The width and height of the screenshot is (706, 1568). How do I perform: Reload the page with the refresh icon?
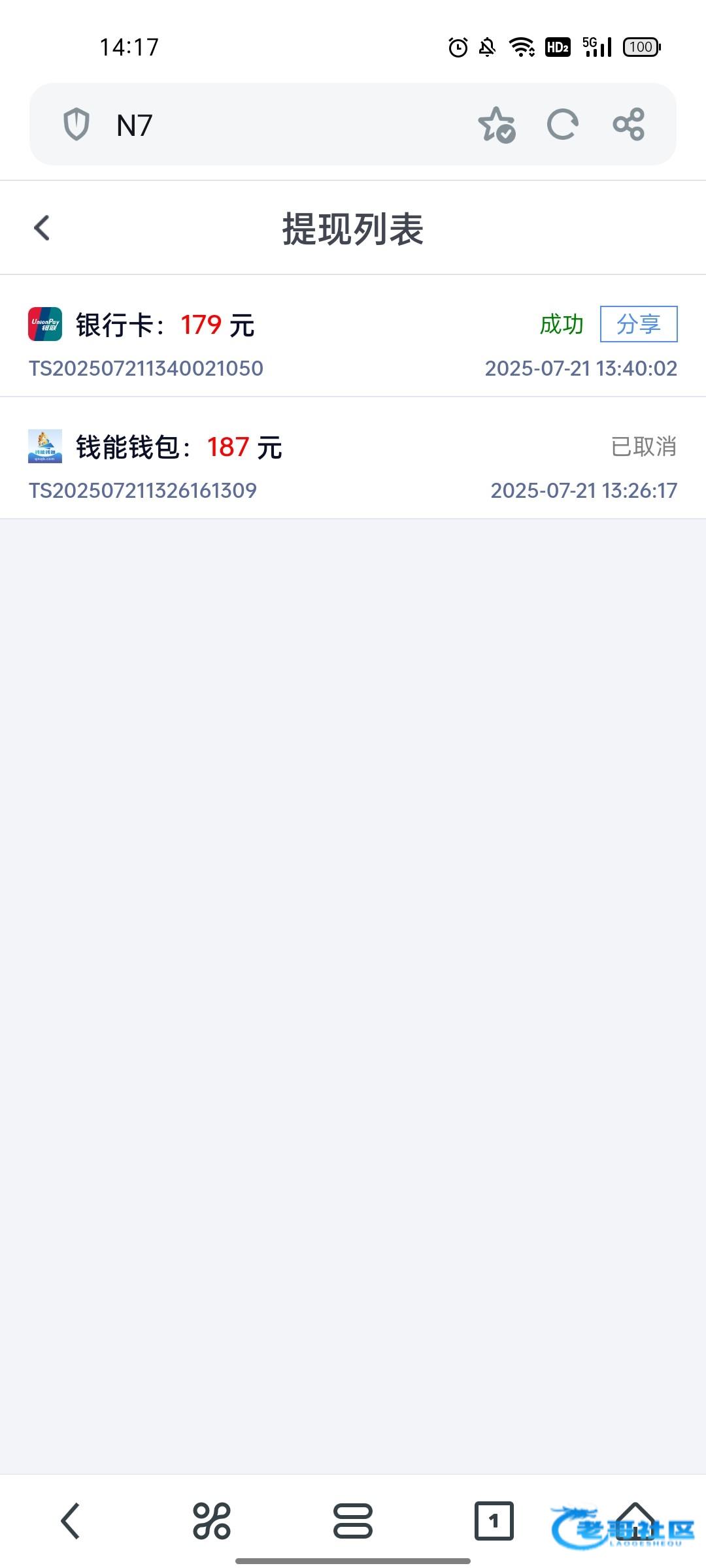click(x=562, y=125)
